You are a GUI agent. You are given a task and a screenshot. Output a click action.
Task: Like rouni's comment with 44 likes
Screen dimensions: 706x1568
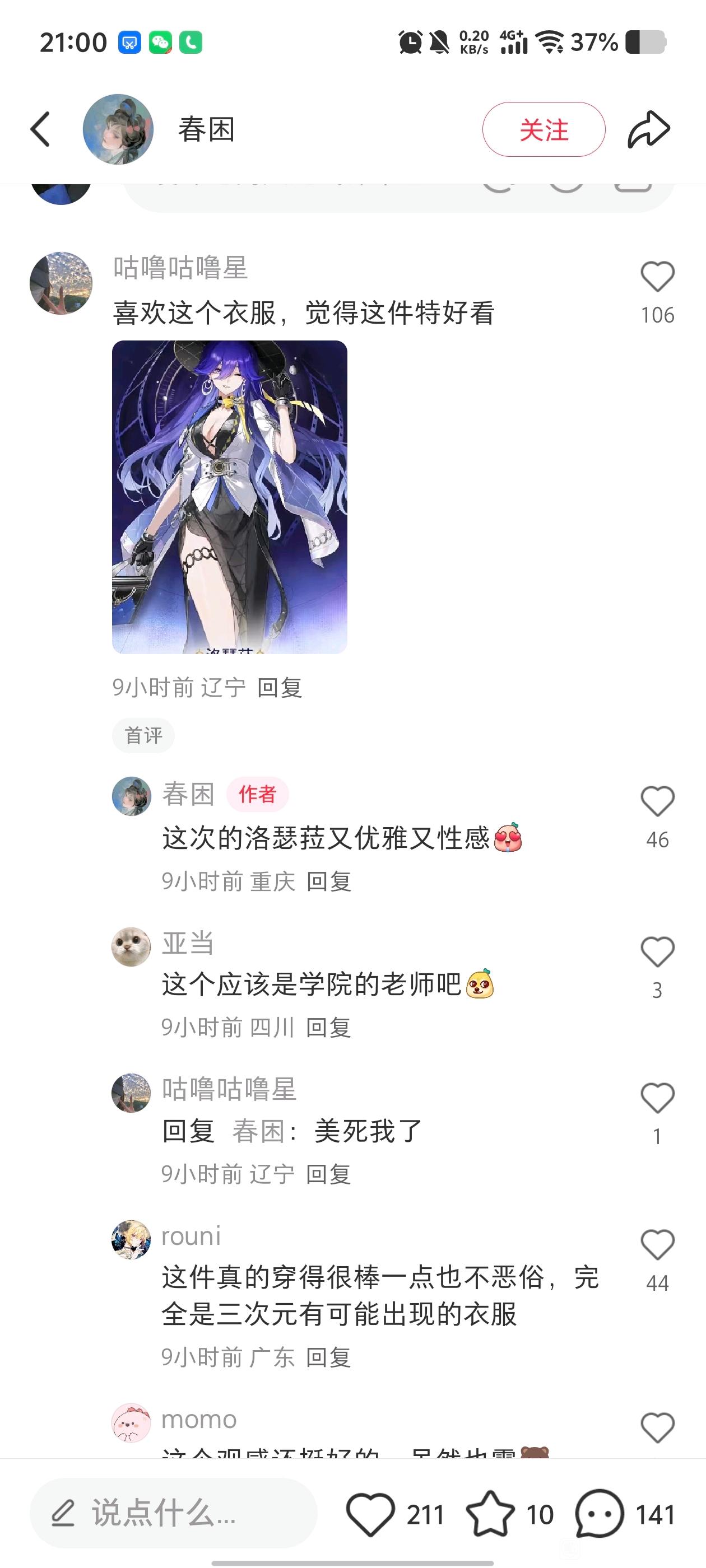click(657, 1245)
